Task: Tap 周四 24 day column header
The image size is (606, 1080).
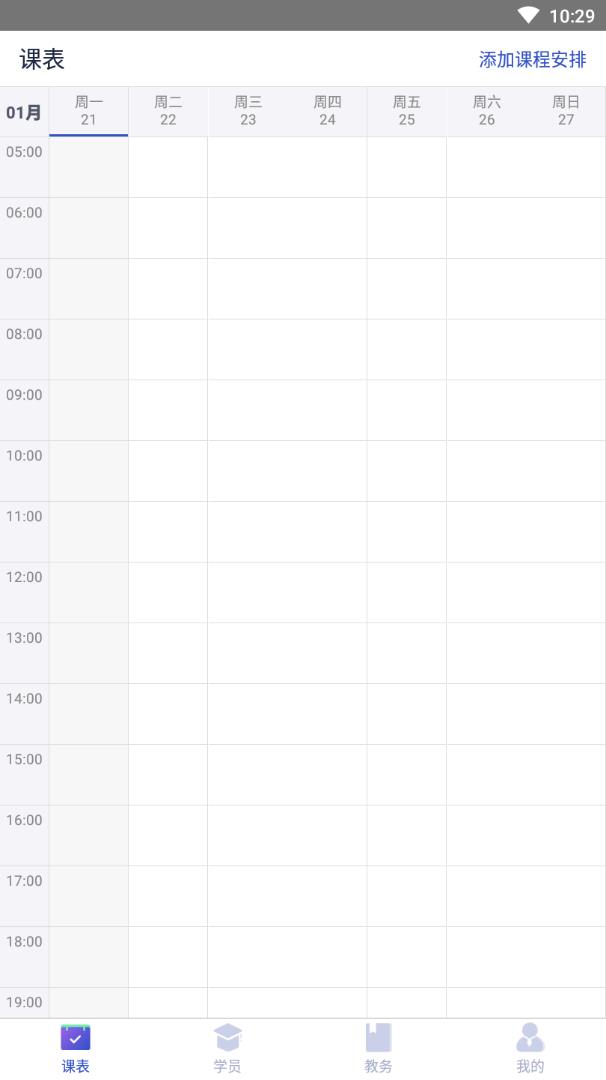Action: click(x=327, y=111)
